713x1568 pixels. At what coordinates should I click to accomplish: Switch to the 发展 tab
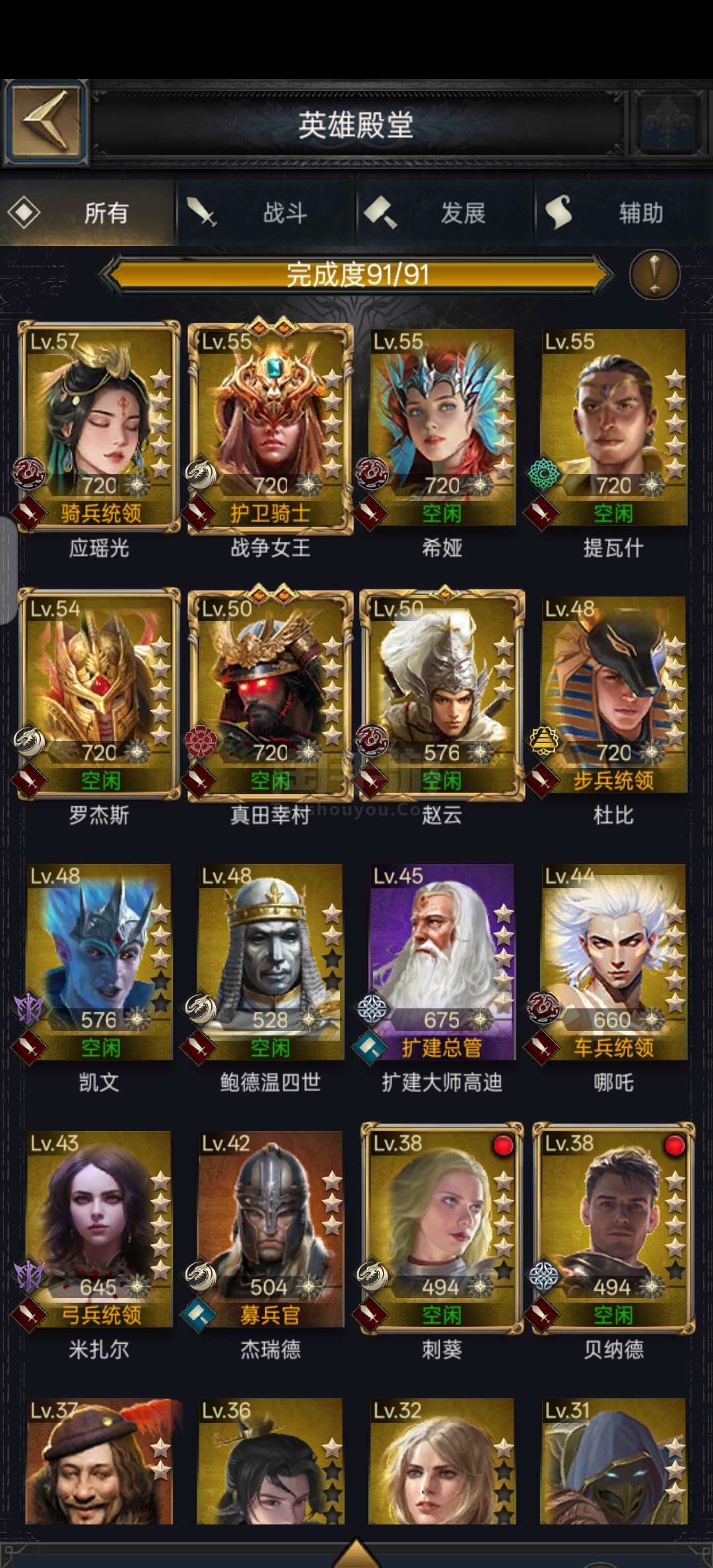click(444, 213)
